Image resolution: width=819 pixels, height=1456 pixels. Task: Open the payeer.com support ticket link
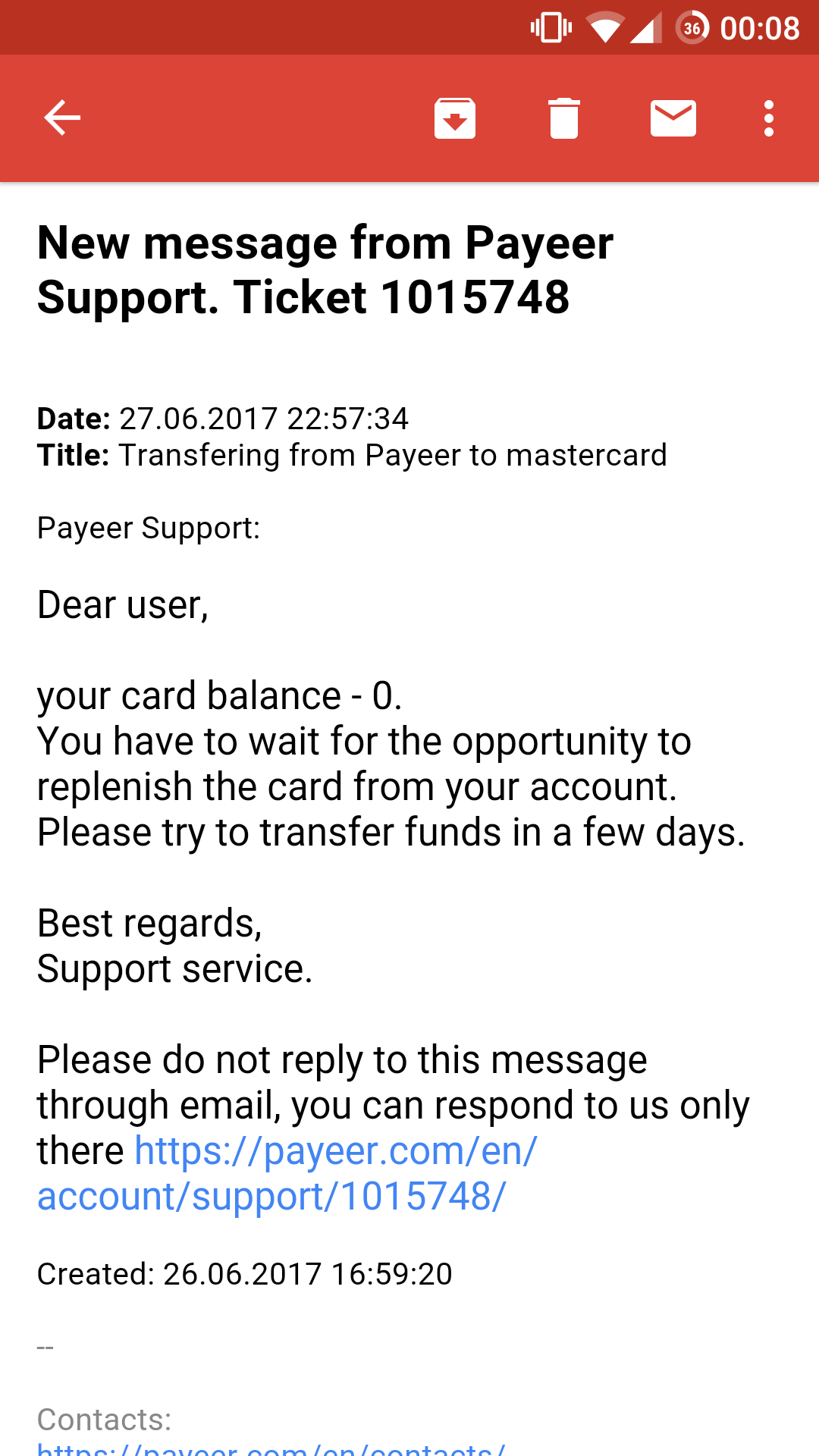pos(287,1174)
